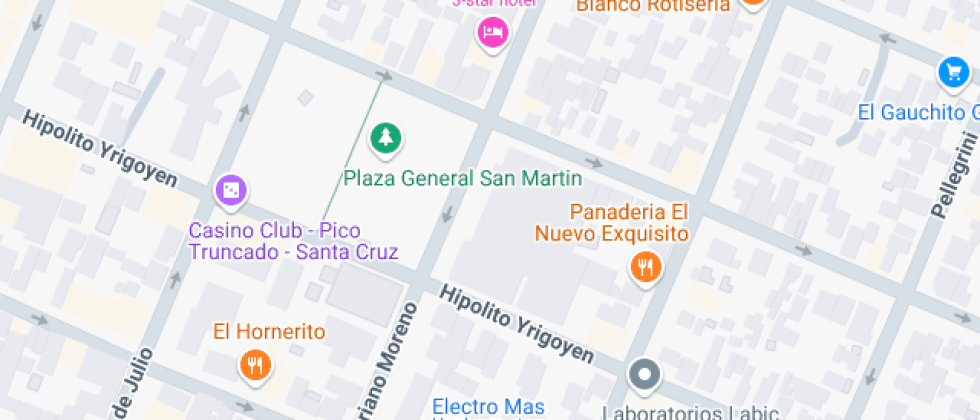980x420 pixels.
Task: Select the El Hornerito restaurant marker
Action: pos(256,364)
